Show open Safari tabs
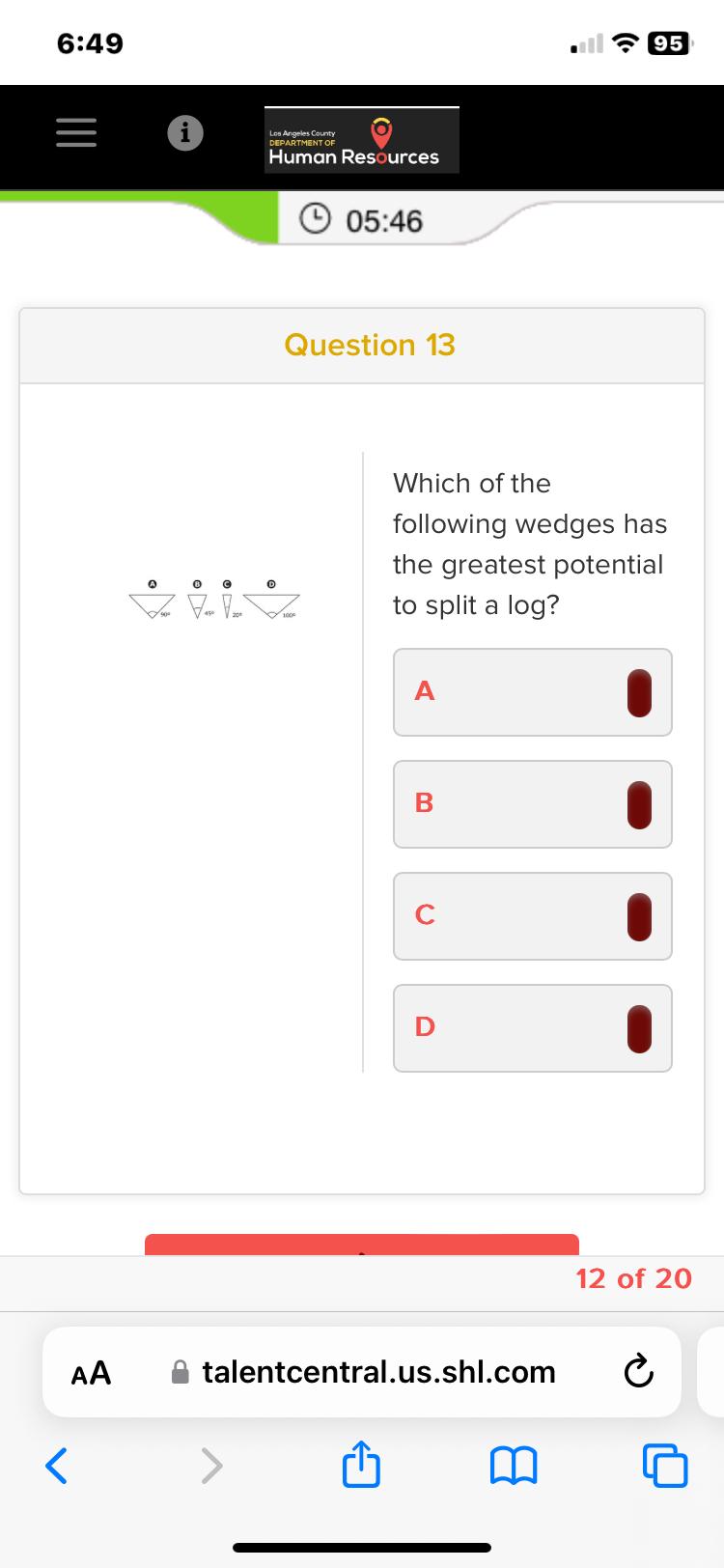 (665, 1467)
